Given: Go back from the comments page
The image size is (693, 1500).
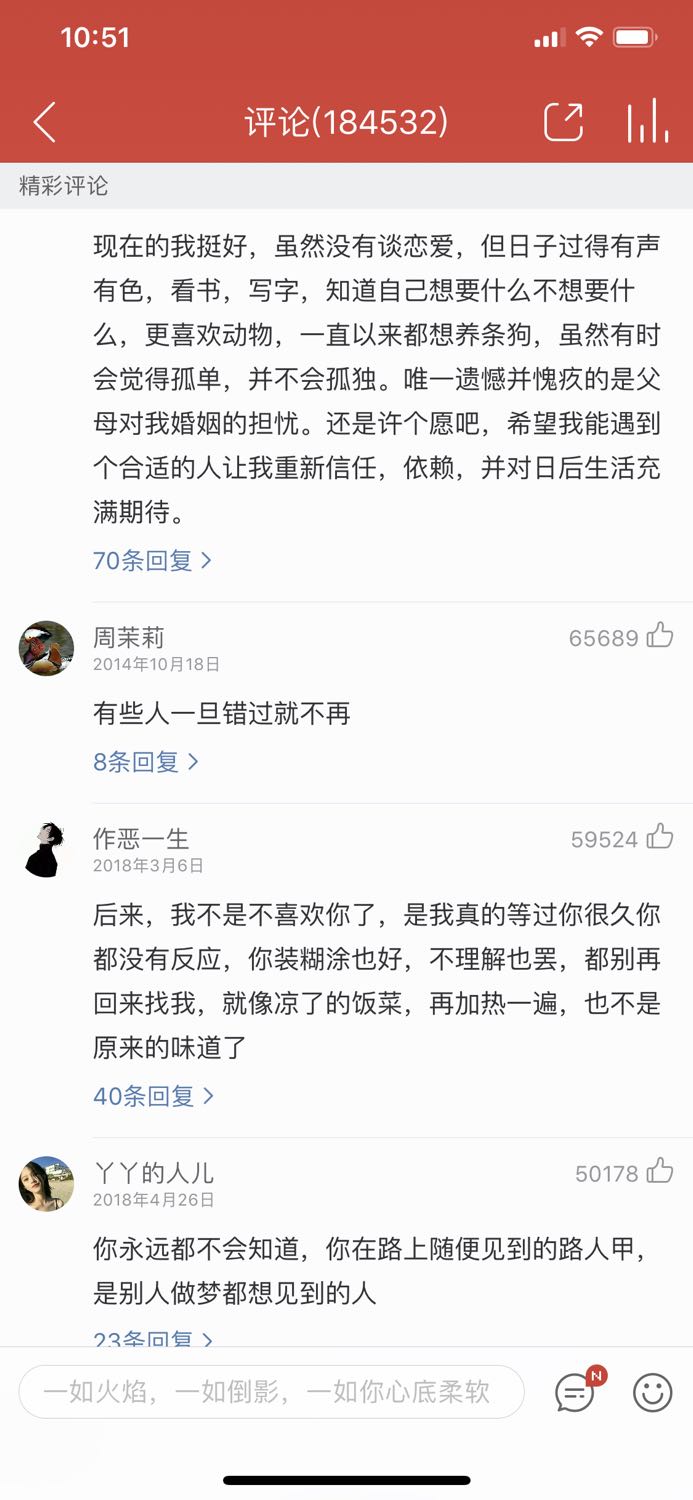Looking at the screenshot, I should pyautogui.click(x=44, y=122).
